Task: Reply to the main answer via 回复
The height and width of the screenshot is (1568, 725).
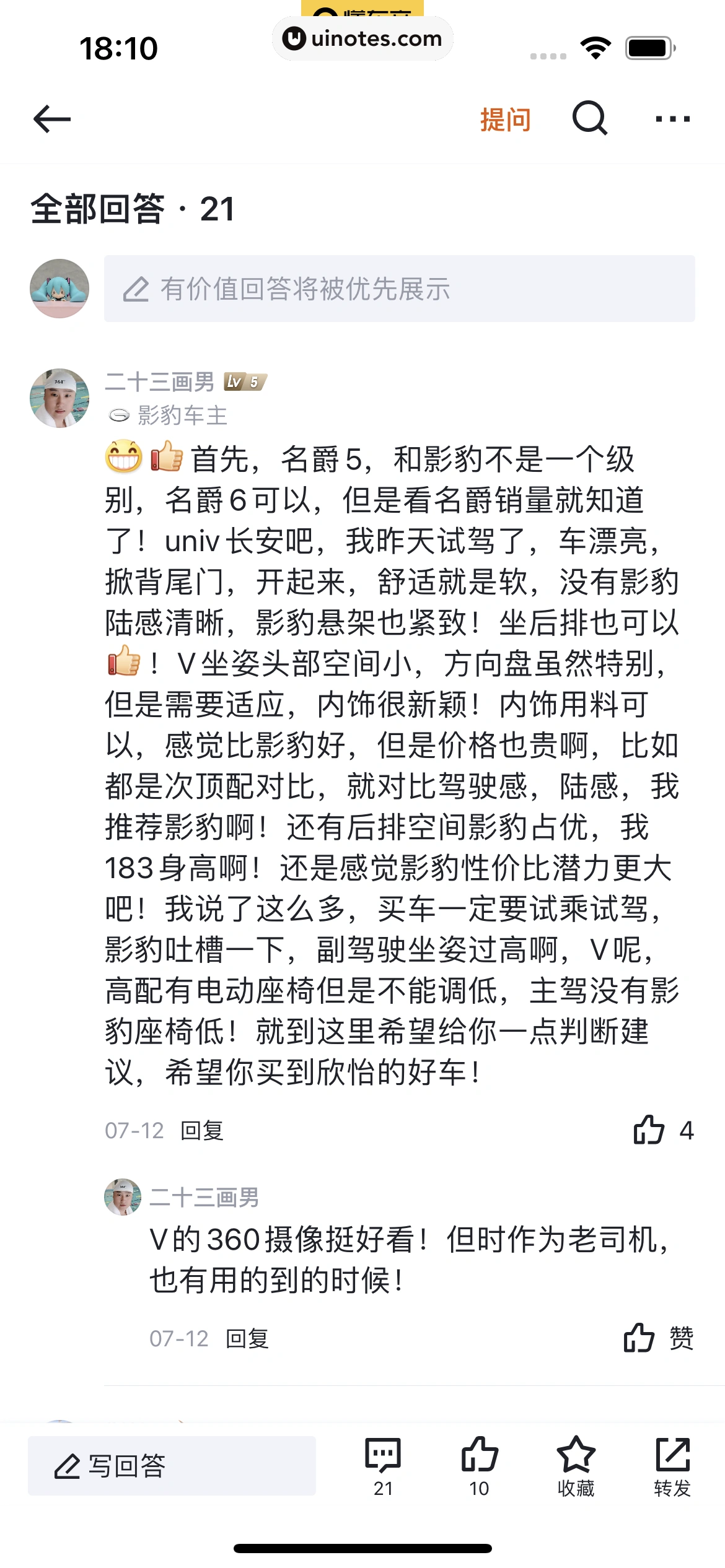Action: pos(201,1131)
